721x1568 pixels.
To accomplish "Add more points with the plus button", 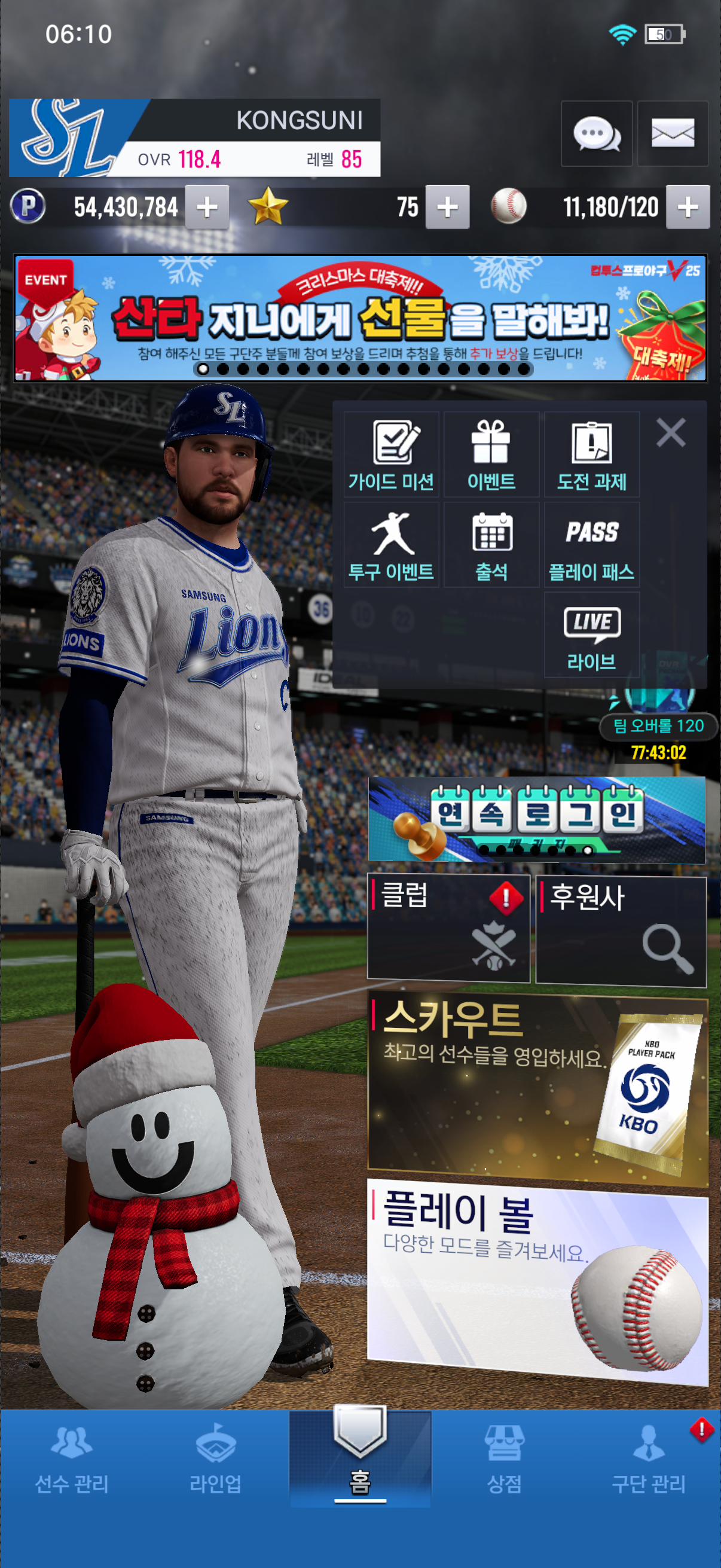I will tap(207, 207).
